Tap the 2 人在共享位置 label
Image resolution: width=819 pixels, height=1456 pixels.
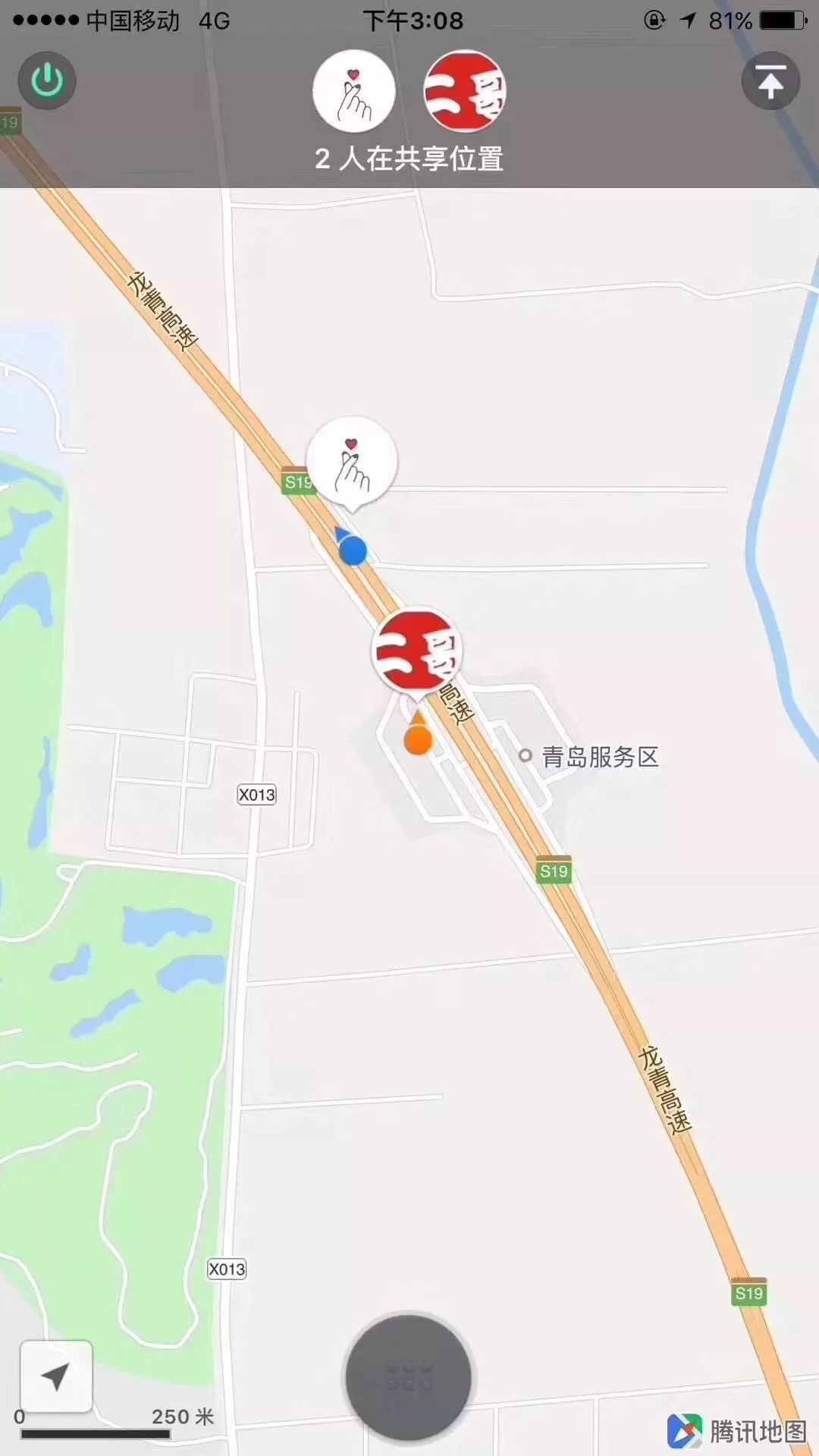[409, 159]
